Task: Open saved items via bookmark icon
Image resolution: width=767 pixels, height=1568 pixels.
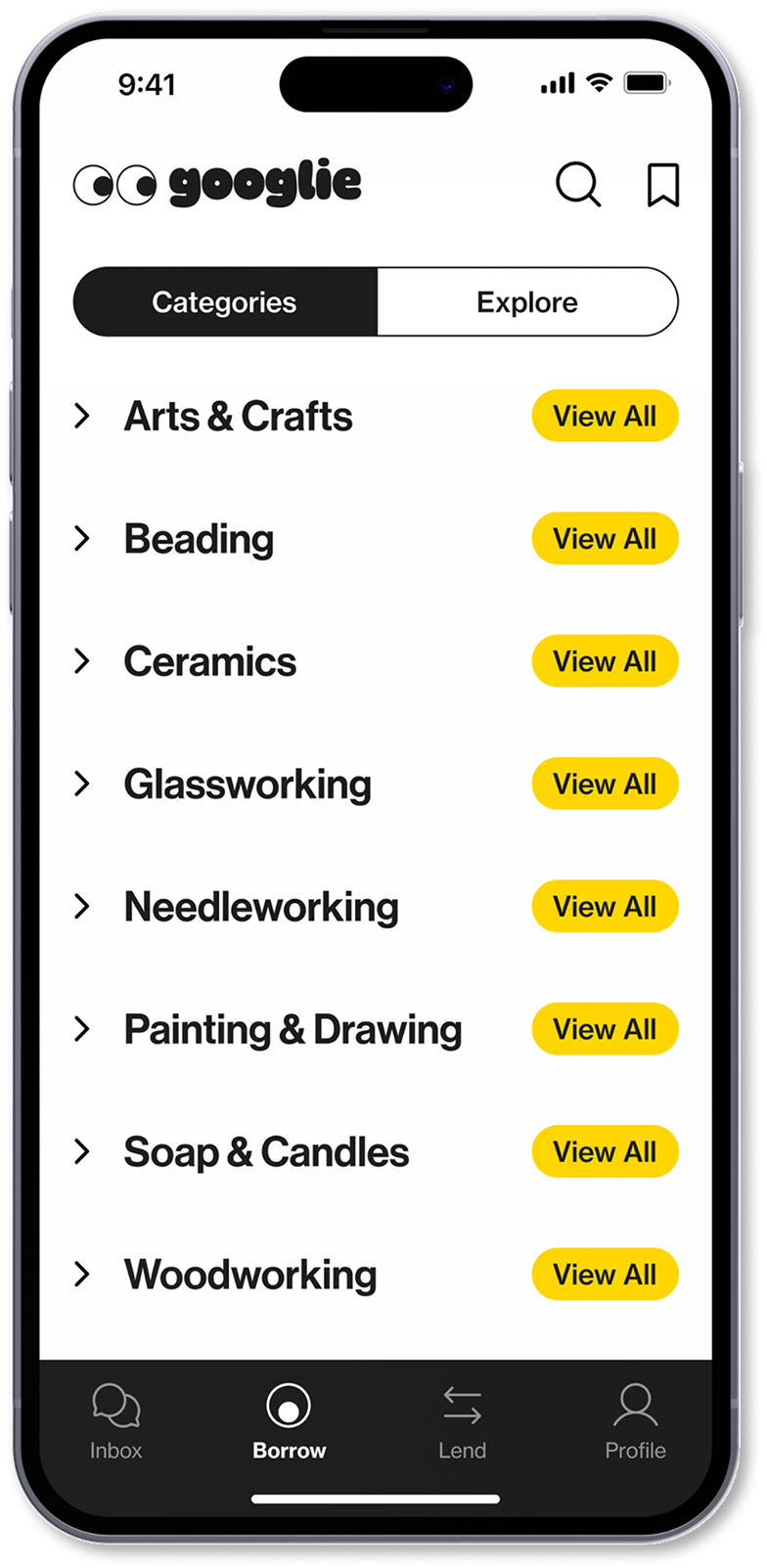Action: 663,184
